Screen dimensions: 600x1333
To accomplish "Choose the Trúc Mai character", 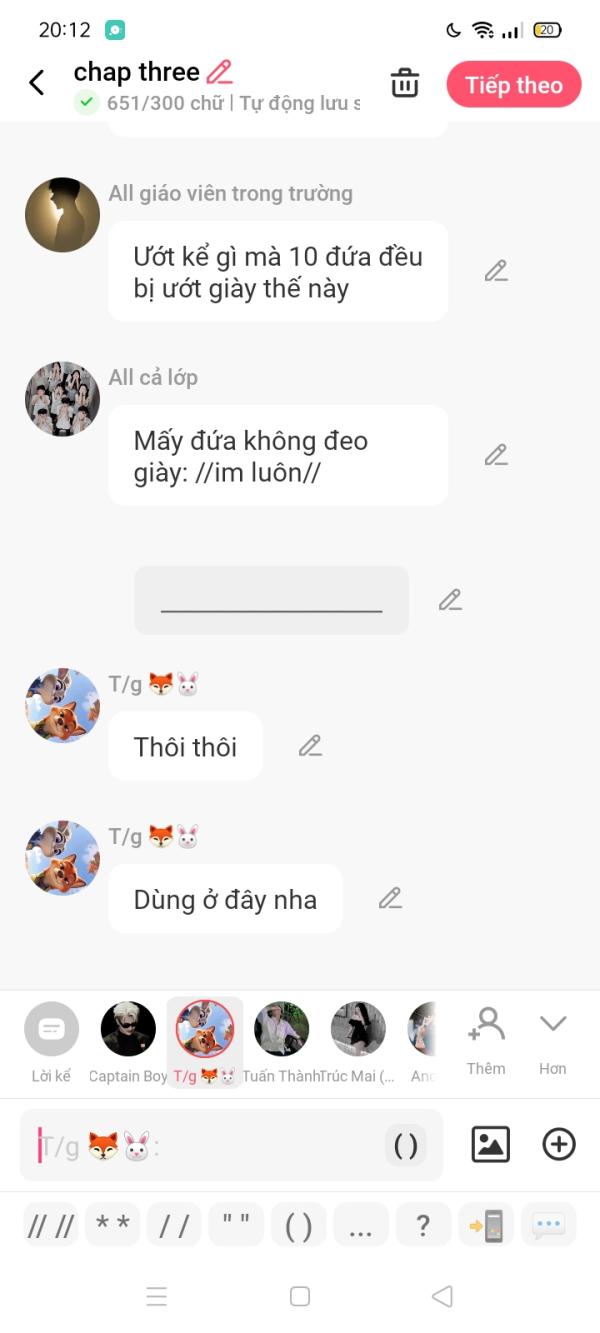I will [359, 1042].
